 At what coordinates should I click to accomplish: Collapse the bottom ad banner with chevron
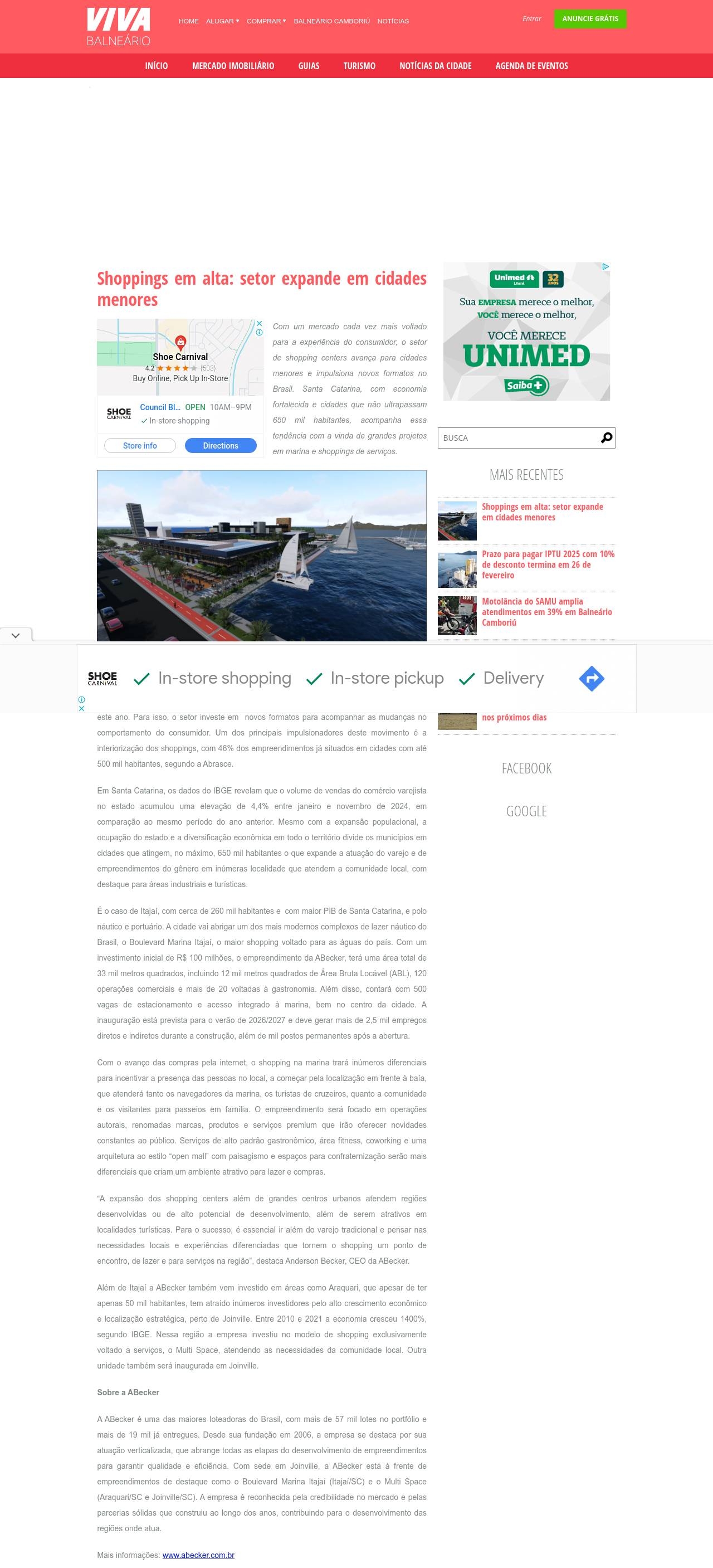[x=16, y=635]
